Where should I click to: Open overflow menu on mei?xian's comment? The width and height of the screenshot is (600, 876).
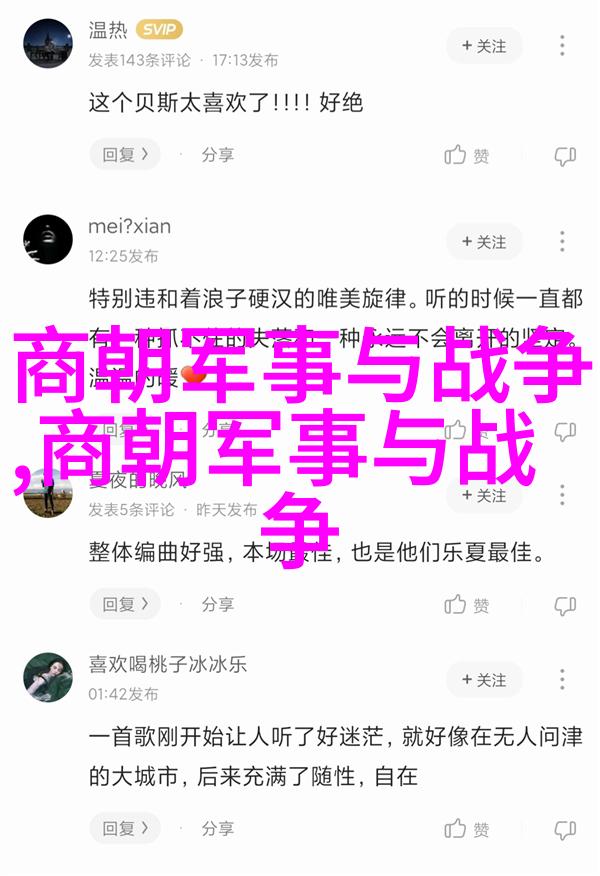pyautogui.click(x=564, y=242)
